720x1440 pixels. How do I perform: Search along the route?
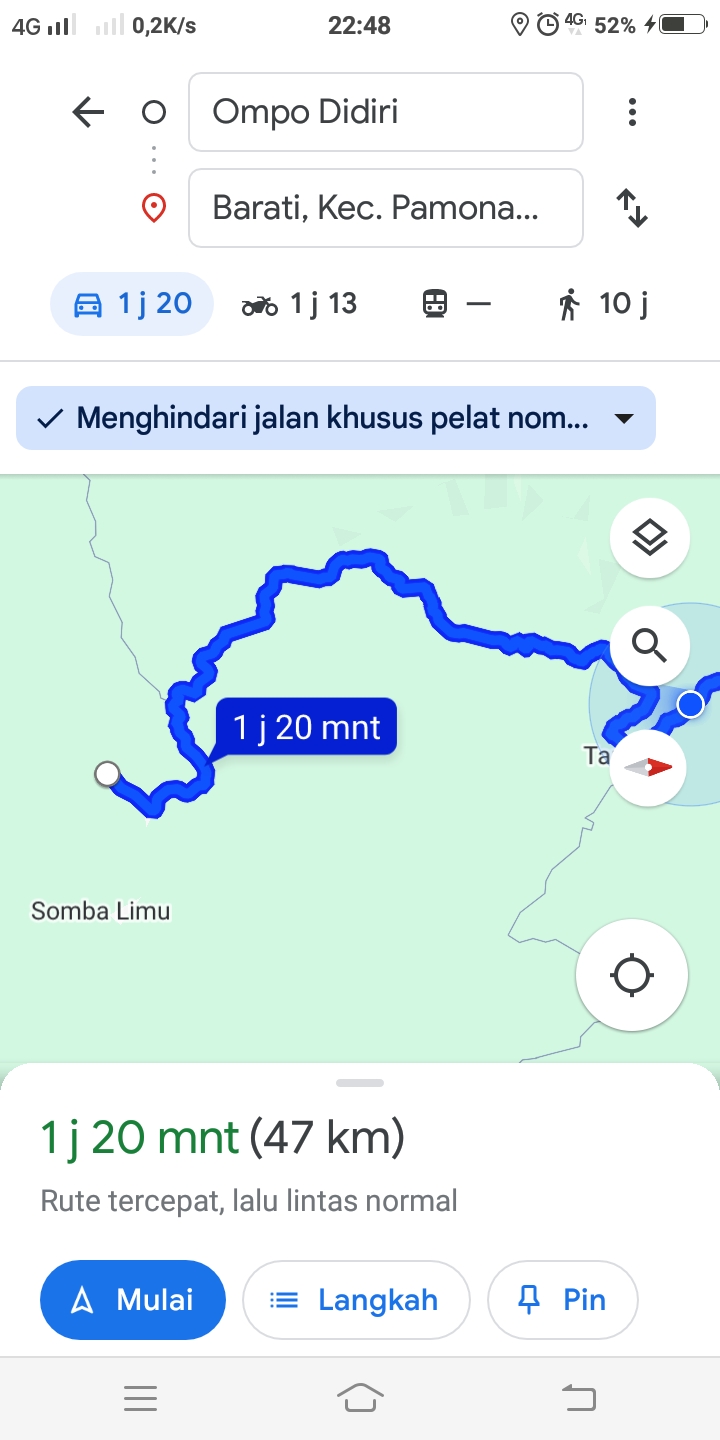[650, 647]
